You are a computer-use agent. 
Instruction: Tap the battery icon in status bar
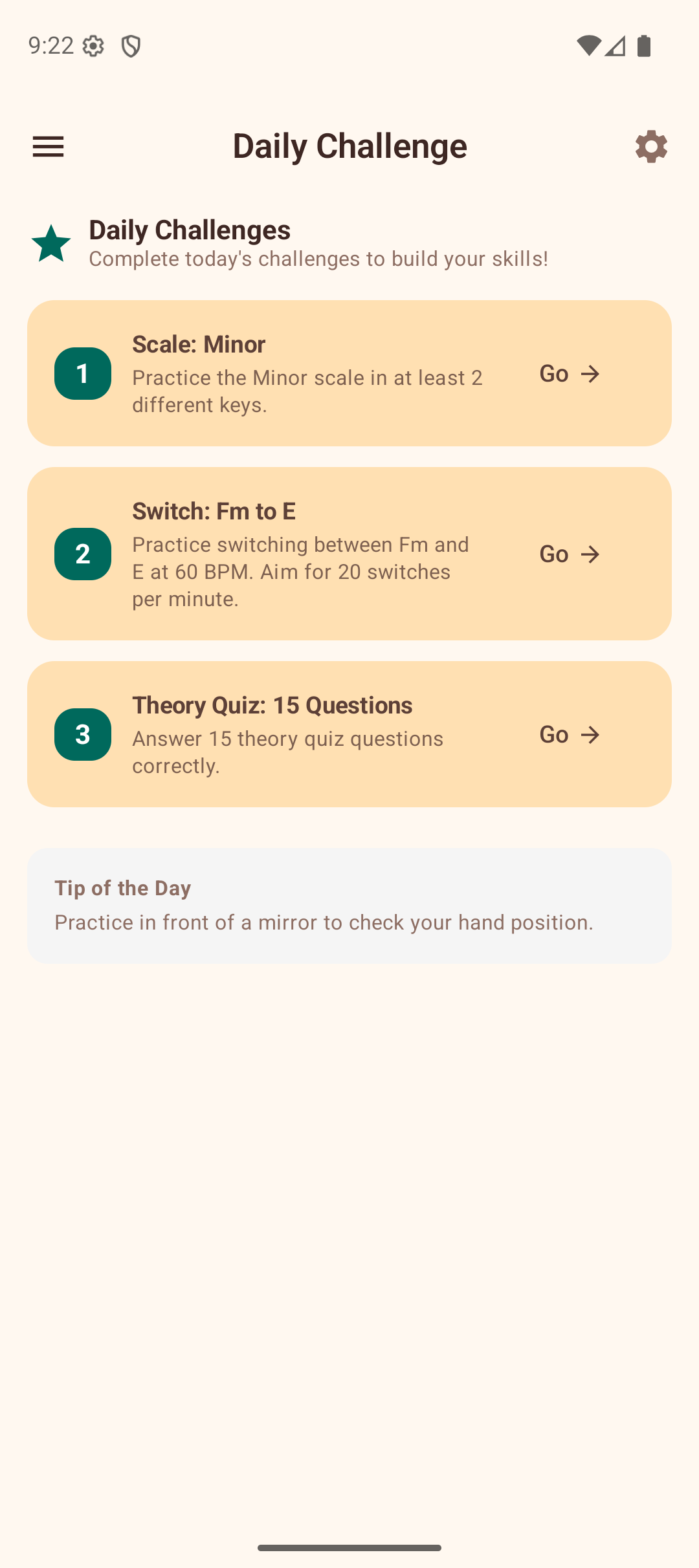643,45
